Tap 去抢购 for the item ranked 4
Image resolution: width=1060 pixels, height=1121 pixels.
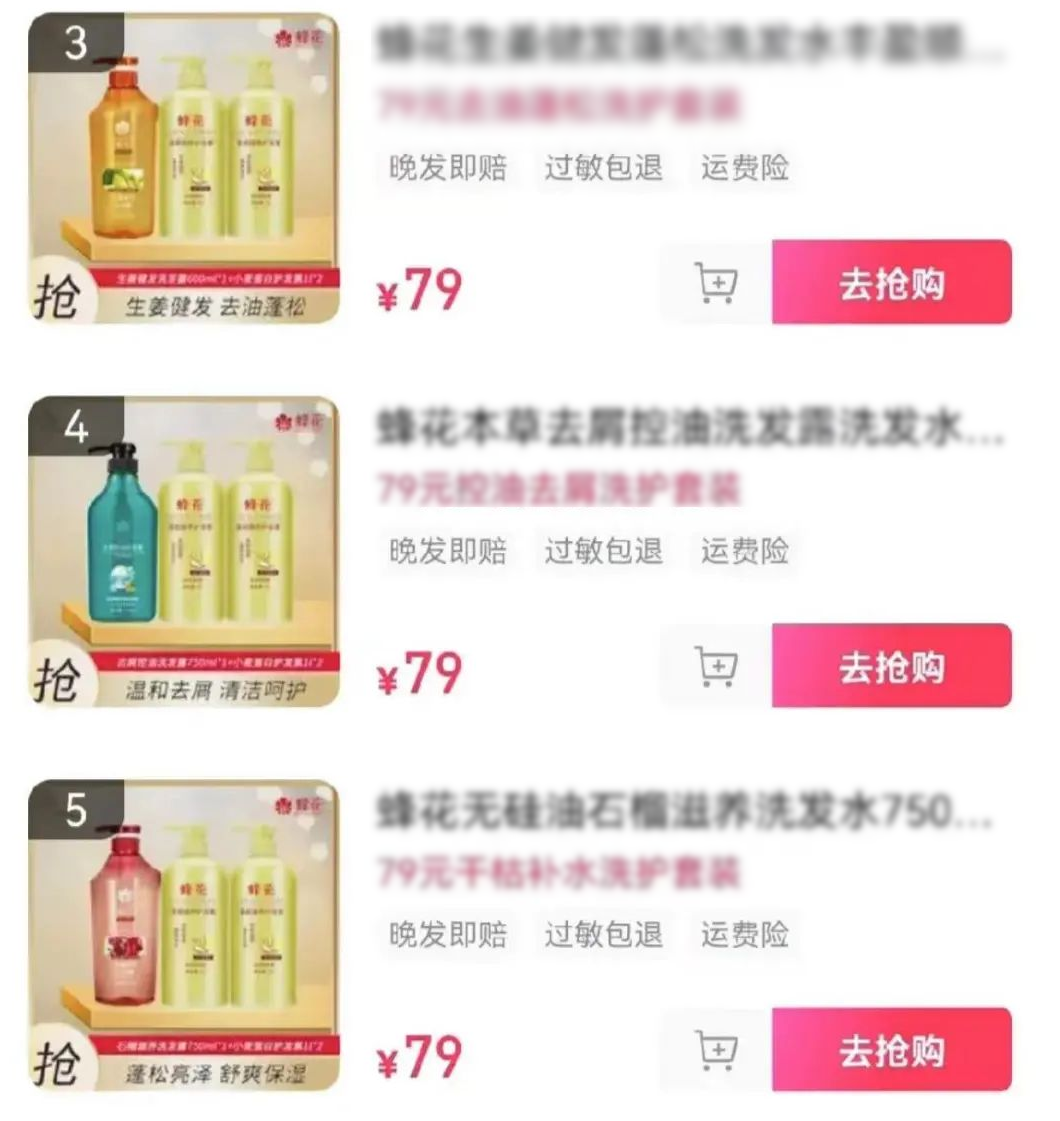click(x=891, y=666)
